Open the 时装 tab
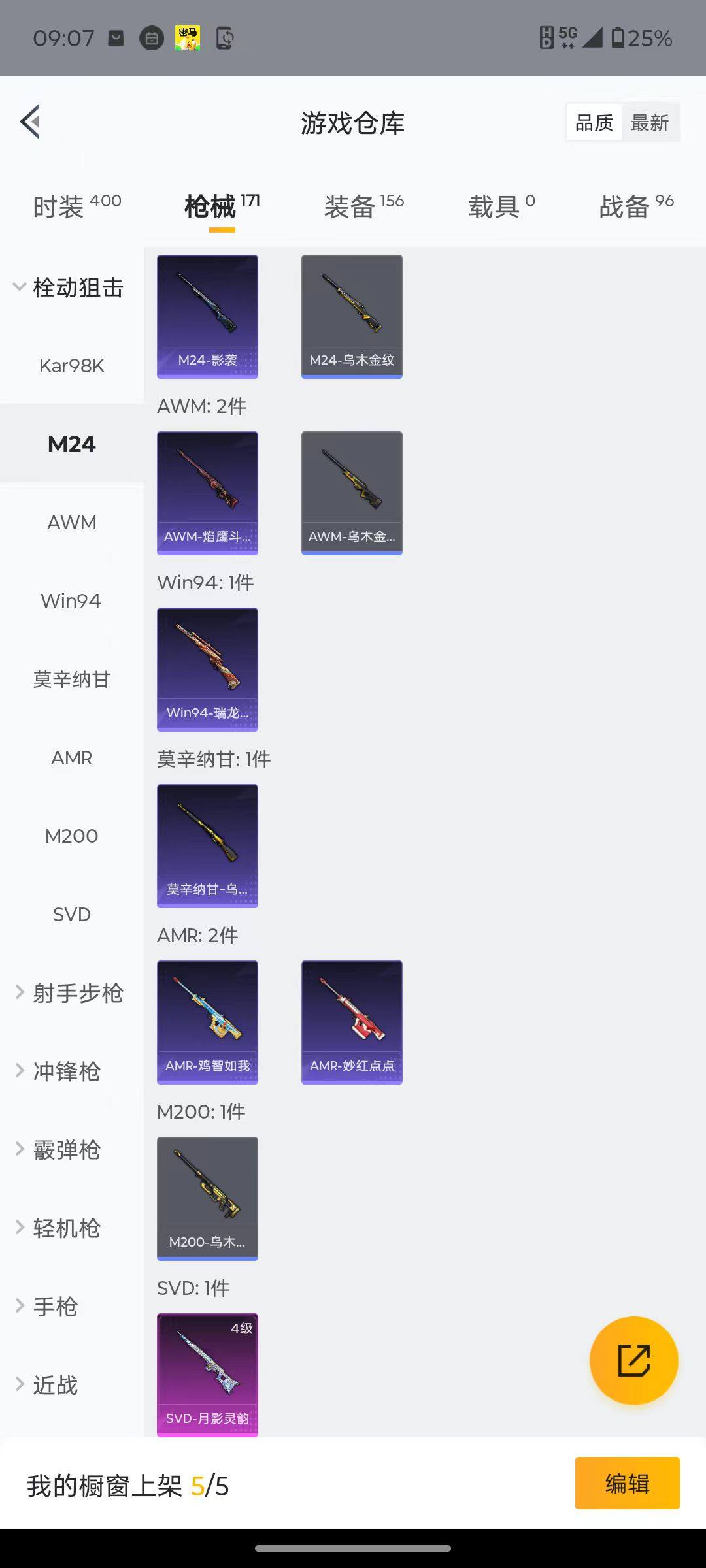The height and width of the screenshot is (1568, 706). point(59,204)
